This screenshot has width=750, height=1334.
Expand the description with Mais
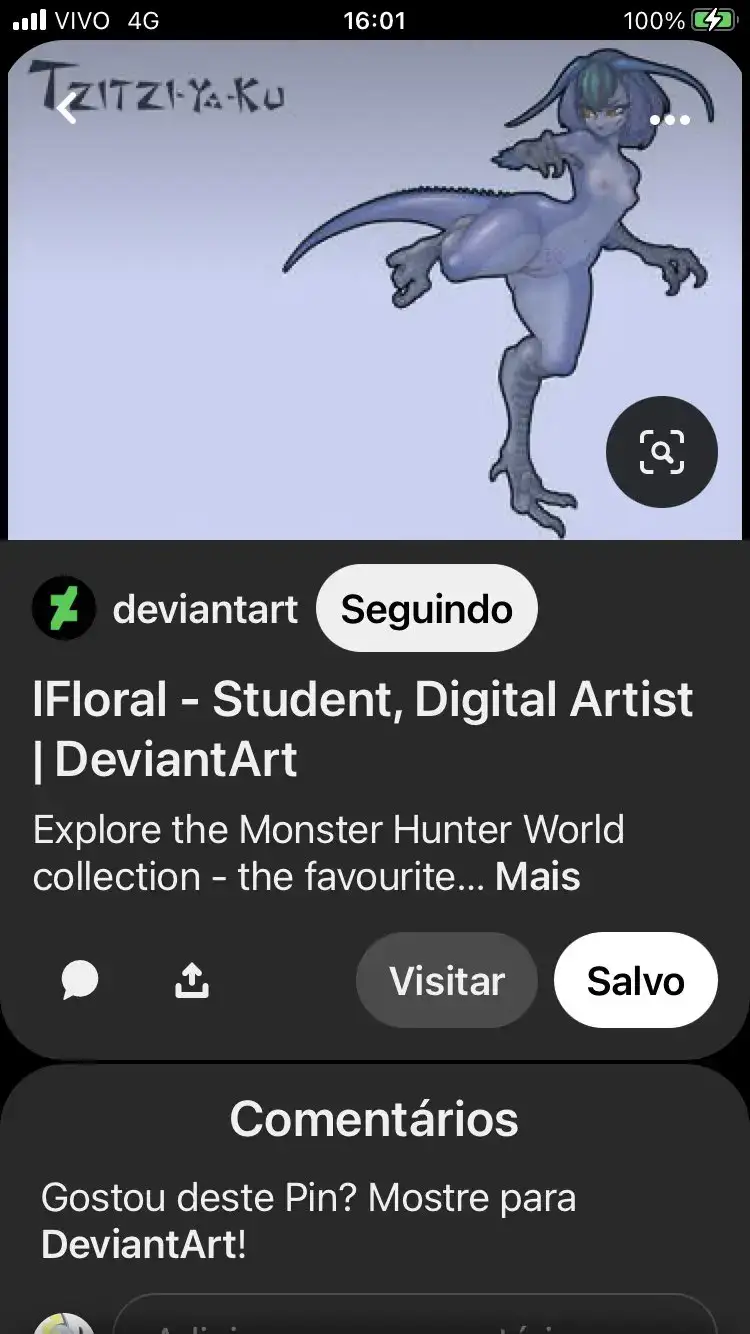click(x=538, y=876)
